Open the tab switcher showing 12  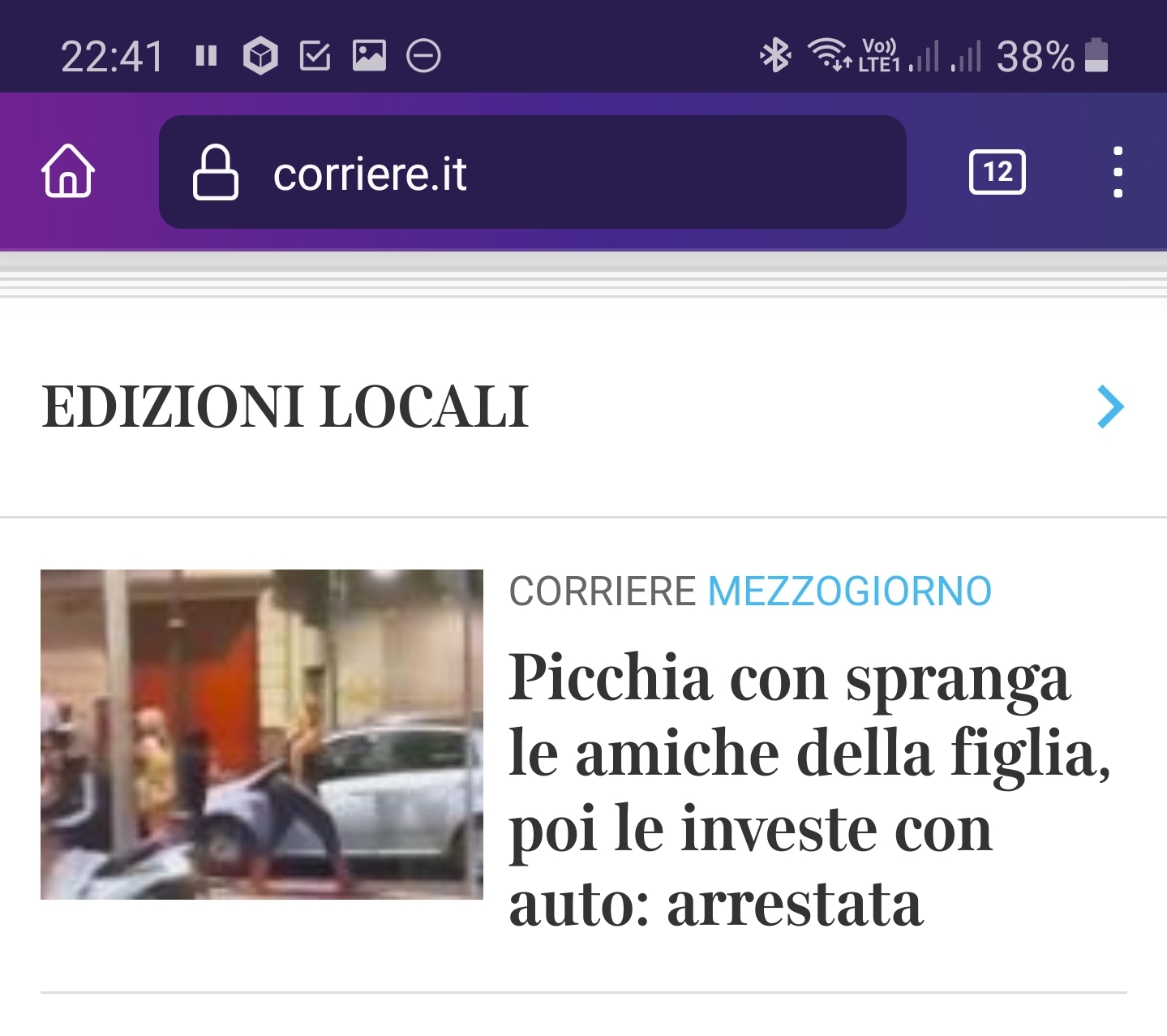pyautogui.click(x=997, y=172)
